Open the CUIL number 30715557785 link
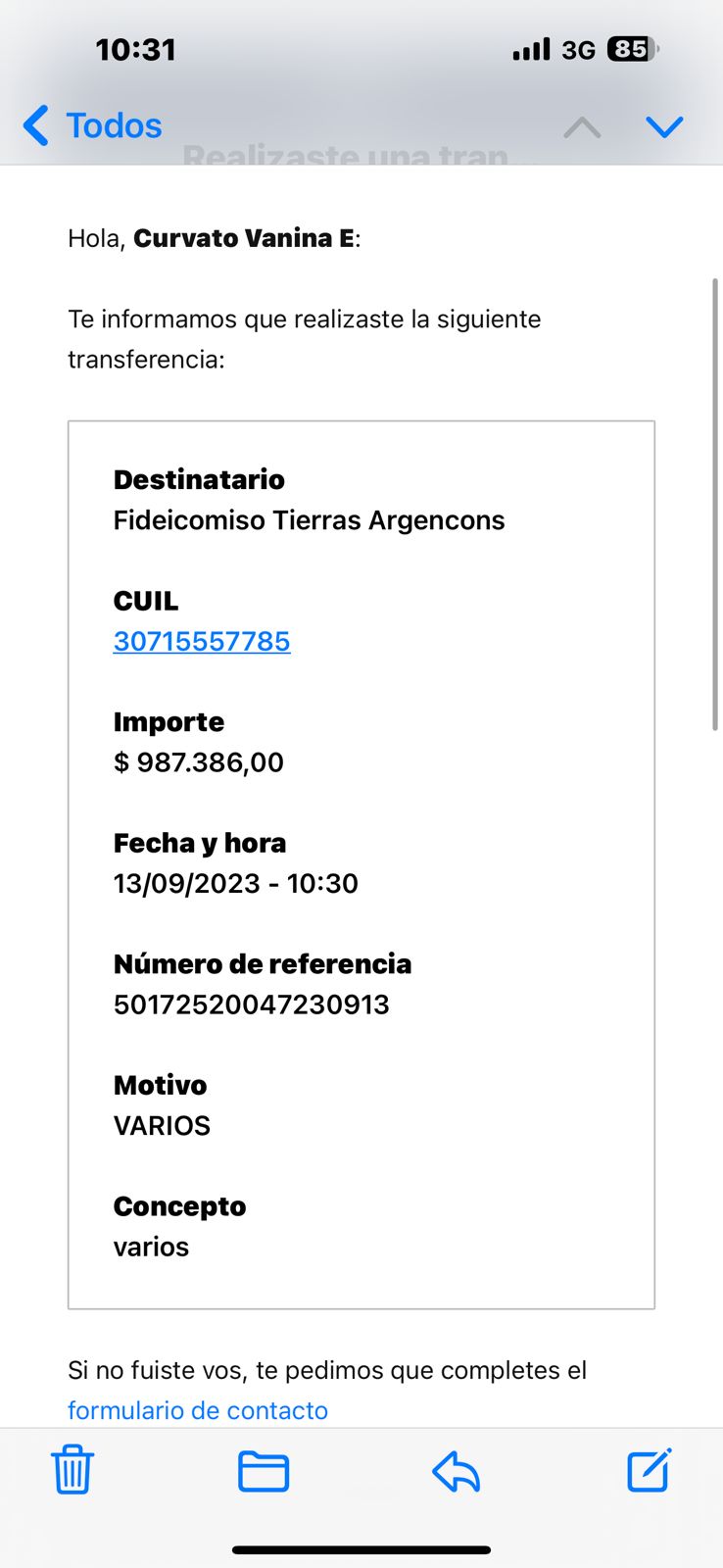The image size is (723, 1568). 202,641
